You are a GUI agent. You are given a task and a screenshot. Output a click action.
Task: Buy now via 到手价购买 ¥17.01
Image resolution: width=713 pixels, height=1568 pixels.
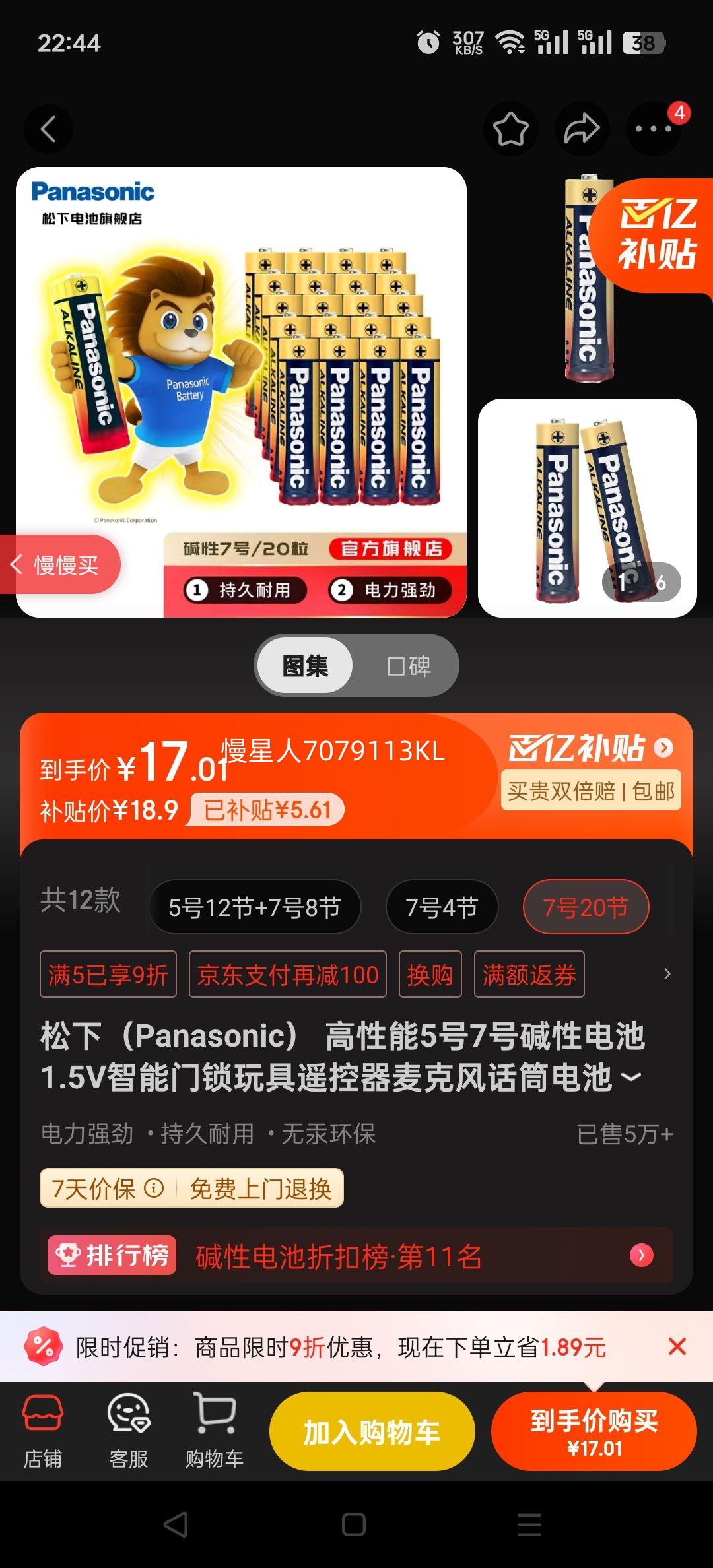(594, 1432)
